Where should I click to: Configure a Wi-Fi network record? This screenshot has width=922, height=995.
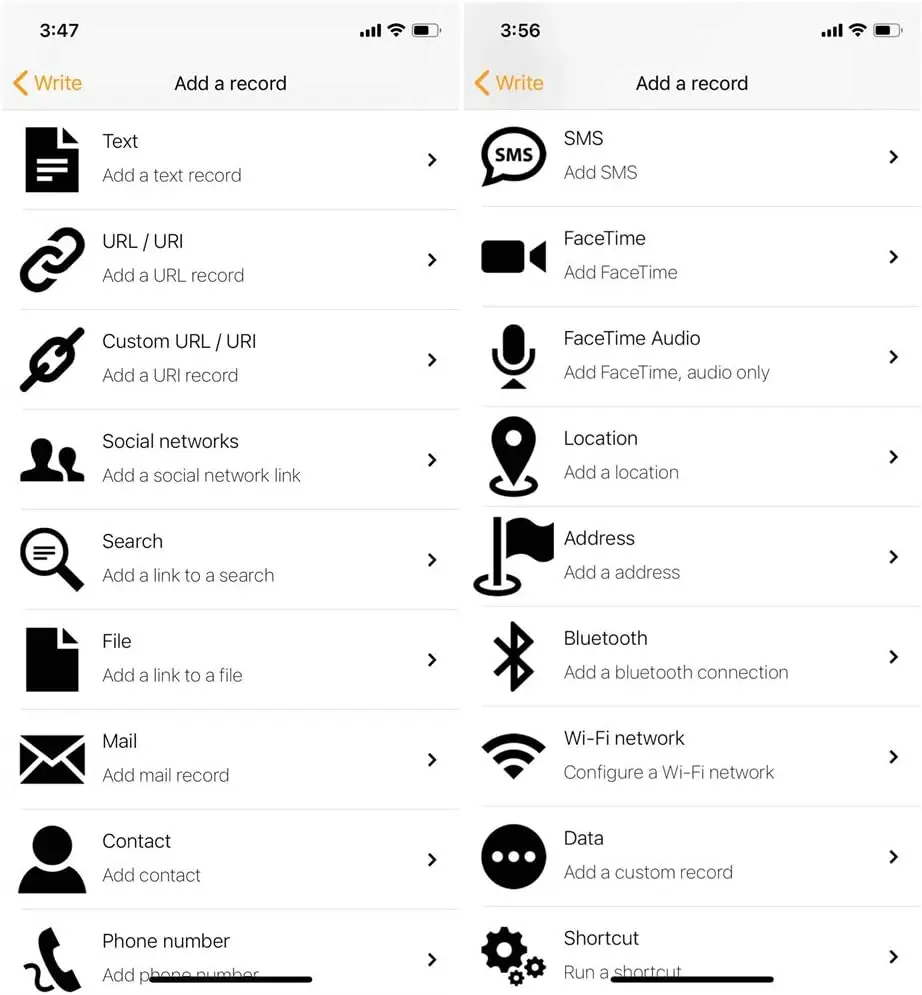point(692,756)
